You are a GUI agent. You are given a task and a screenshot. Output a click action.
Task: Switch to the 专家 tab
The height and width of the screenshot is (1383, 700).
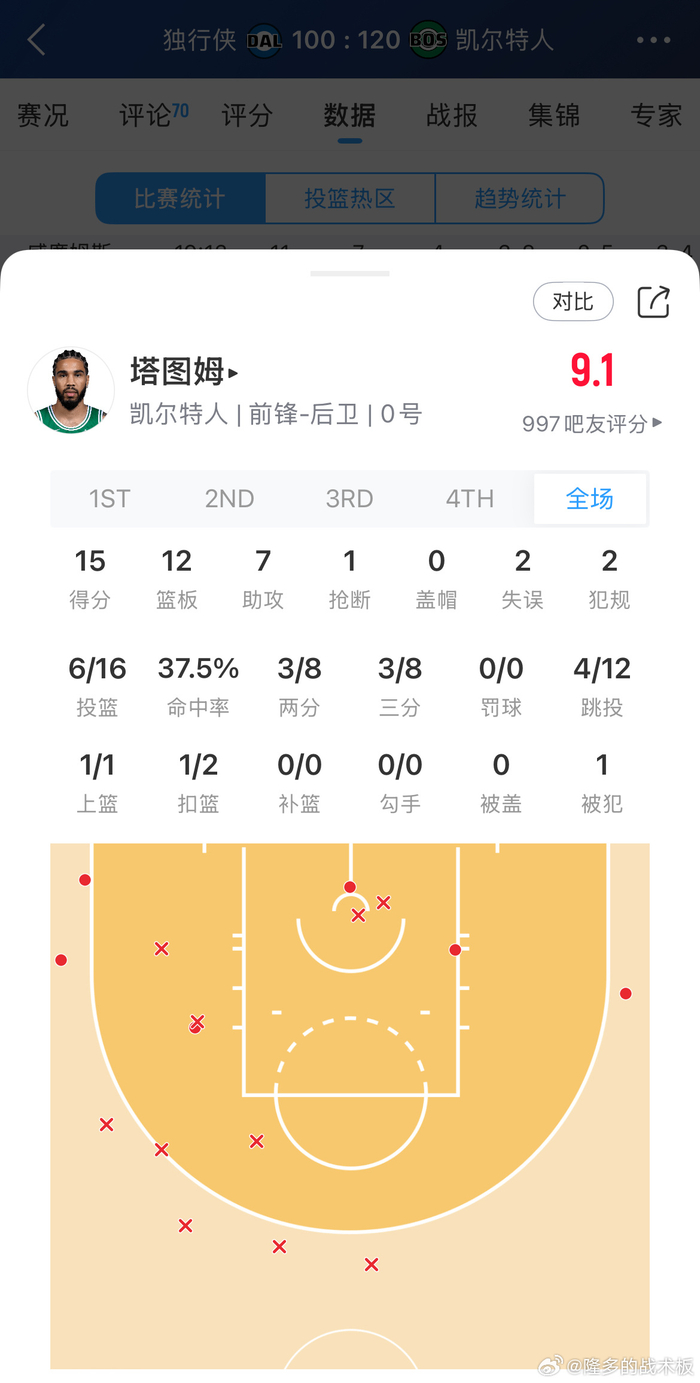pyautogui.click(x=656, y=116)
